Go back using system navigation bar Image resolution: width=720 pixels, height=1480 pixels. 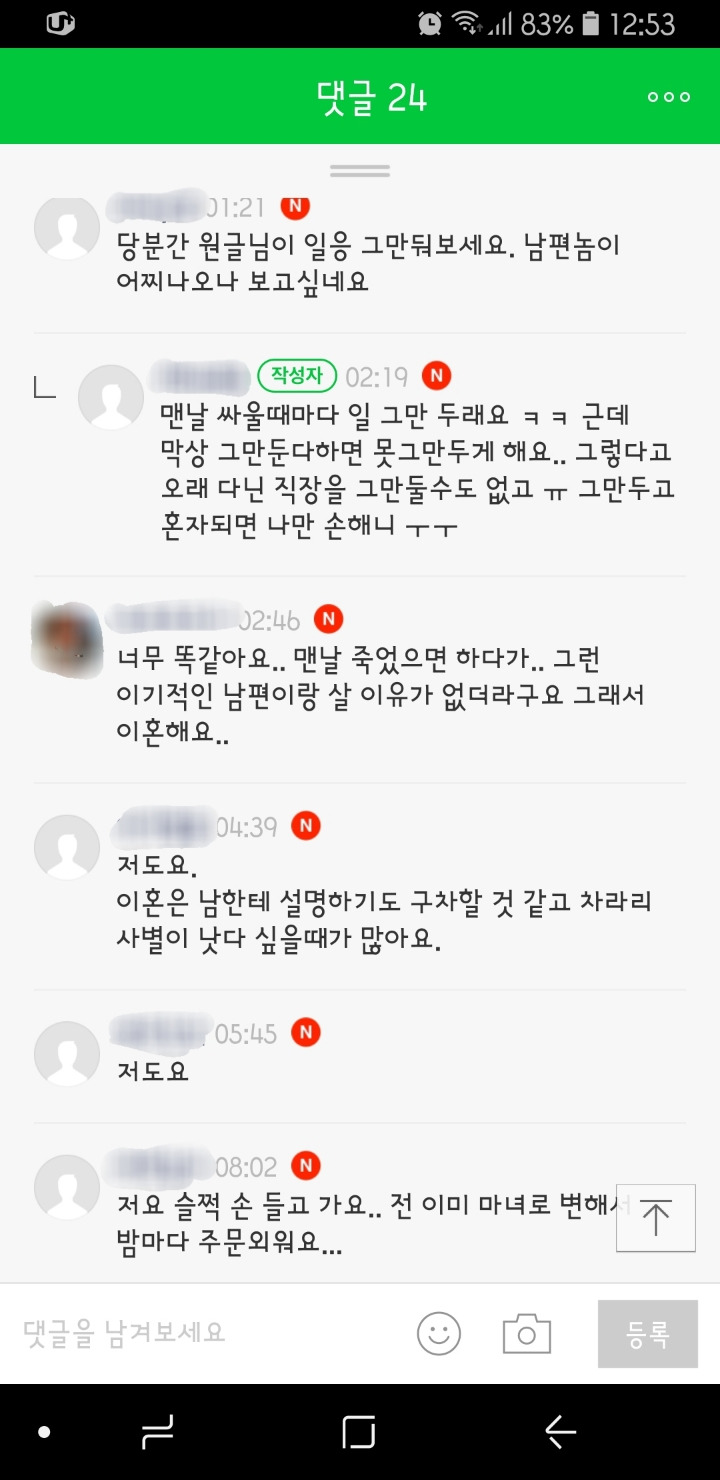[x=561, y=1432]
